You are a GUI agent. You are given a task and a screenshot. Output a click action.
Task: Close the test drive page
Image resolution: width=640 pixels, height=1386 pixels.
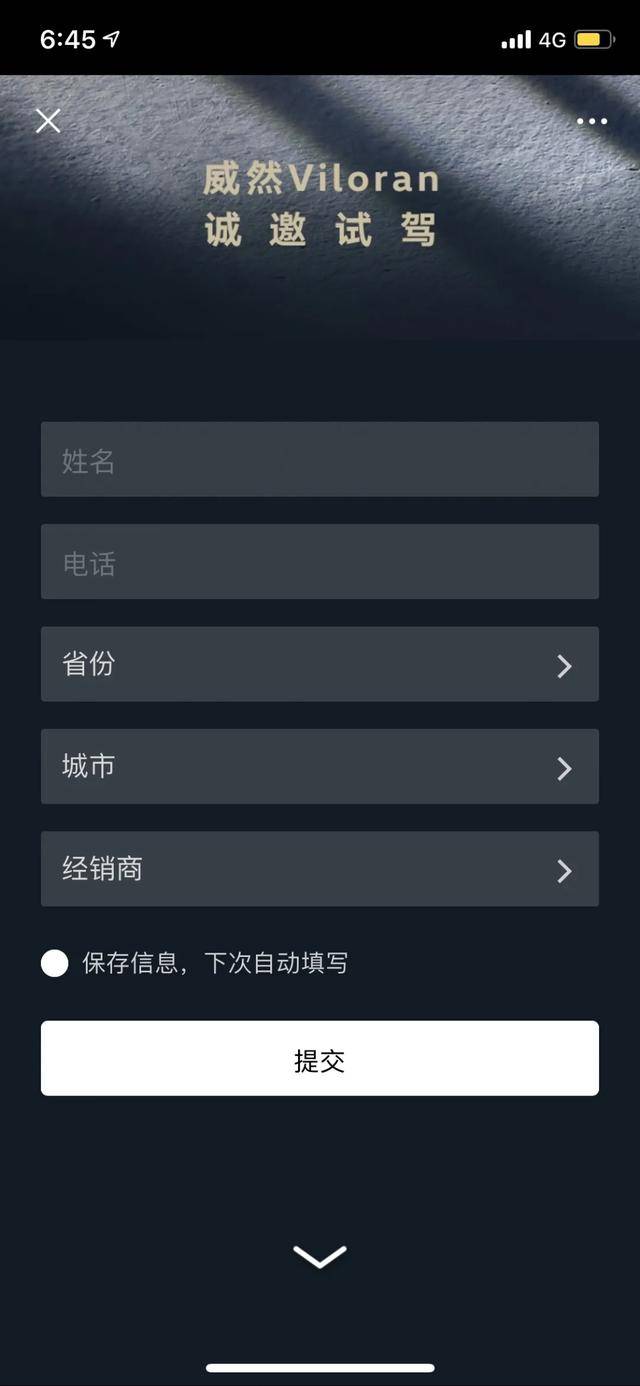(48, 121)
